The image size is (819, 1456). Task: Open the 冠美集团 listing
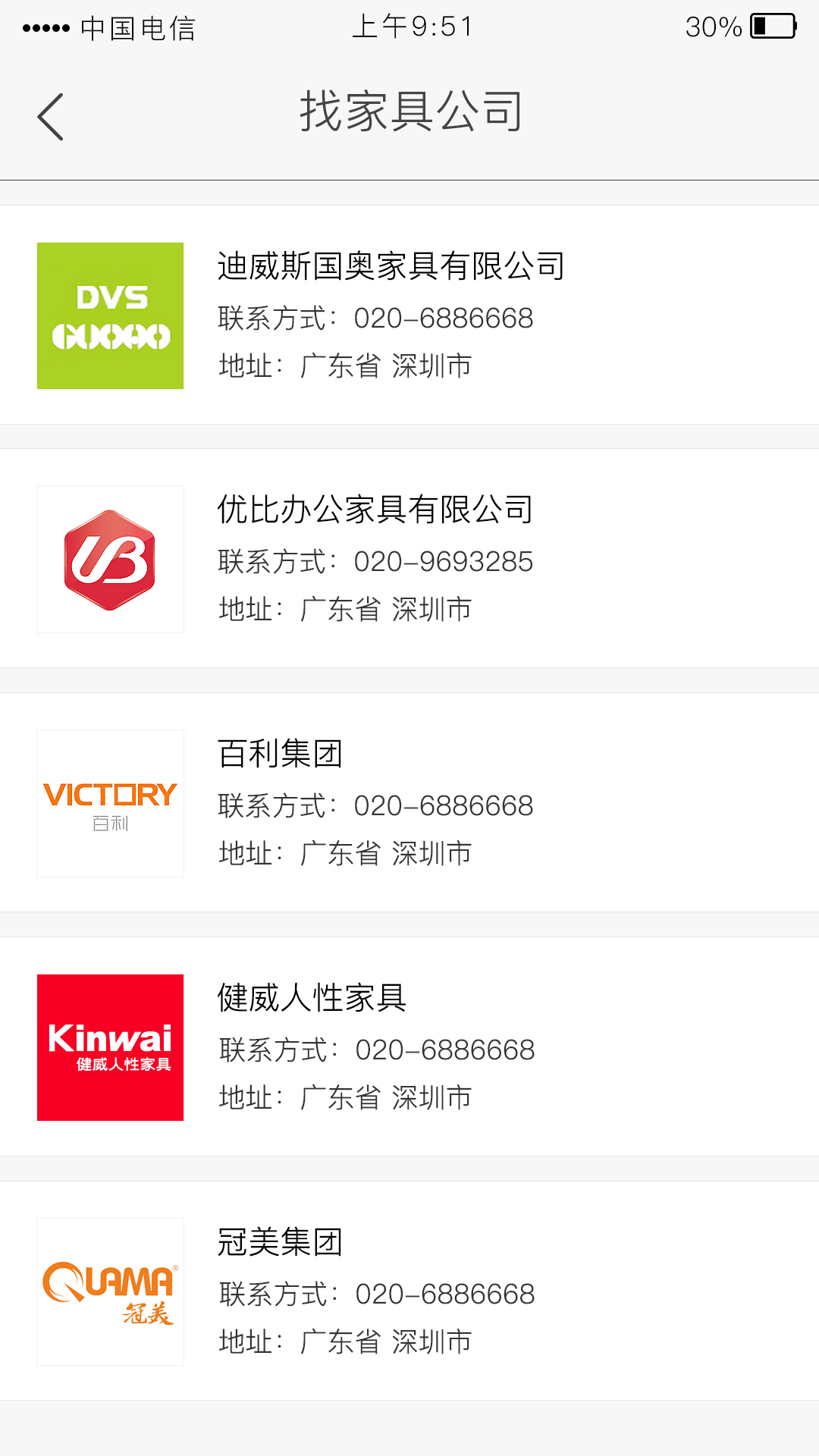(409, 1291)
